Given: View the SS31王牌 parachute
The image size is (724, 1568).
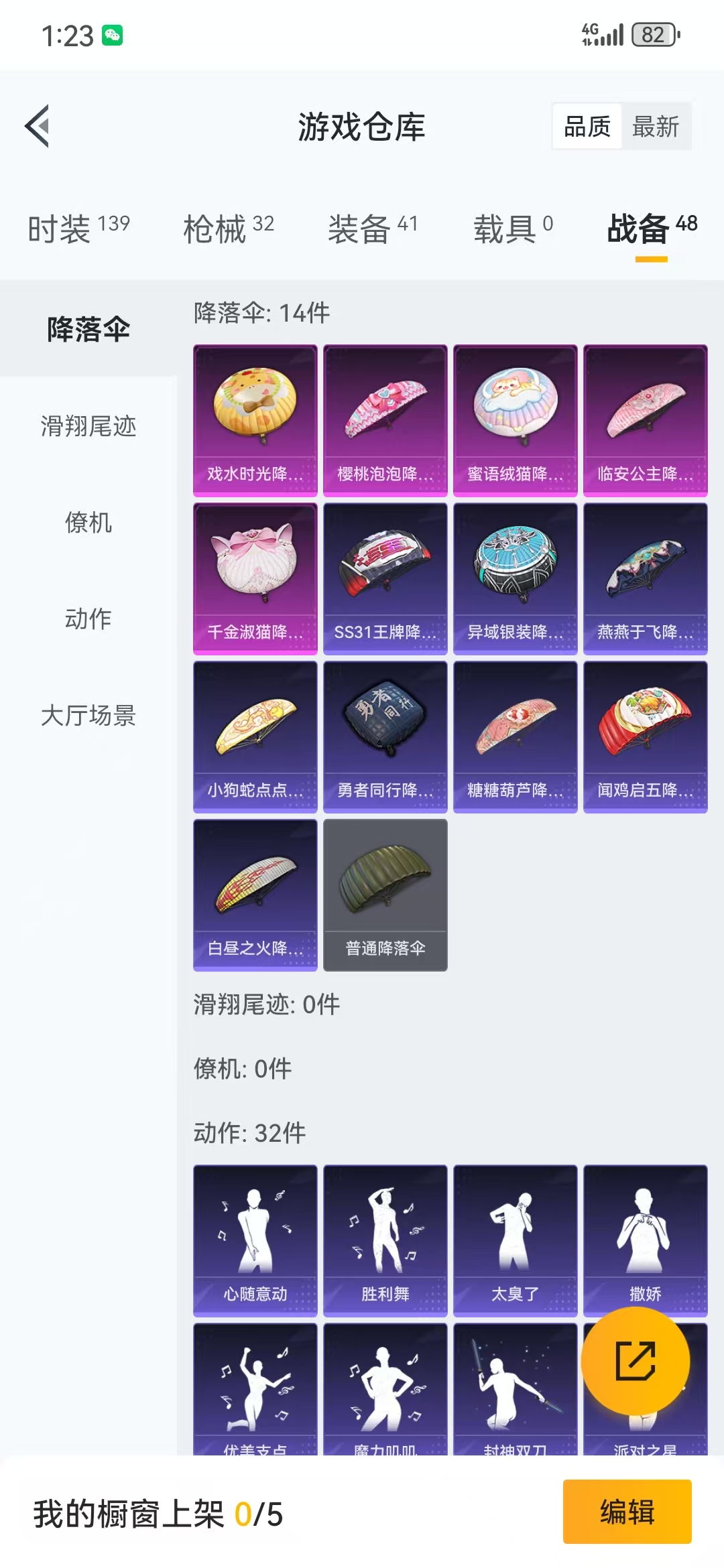Looking at the screenshot, I should 385,579.
